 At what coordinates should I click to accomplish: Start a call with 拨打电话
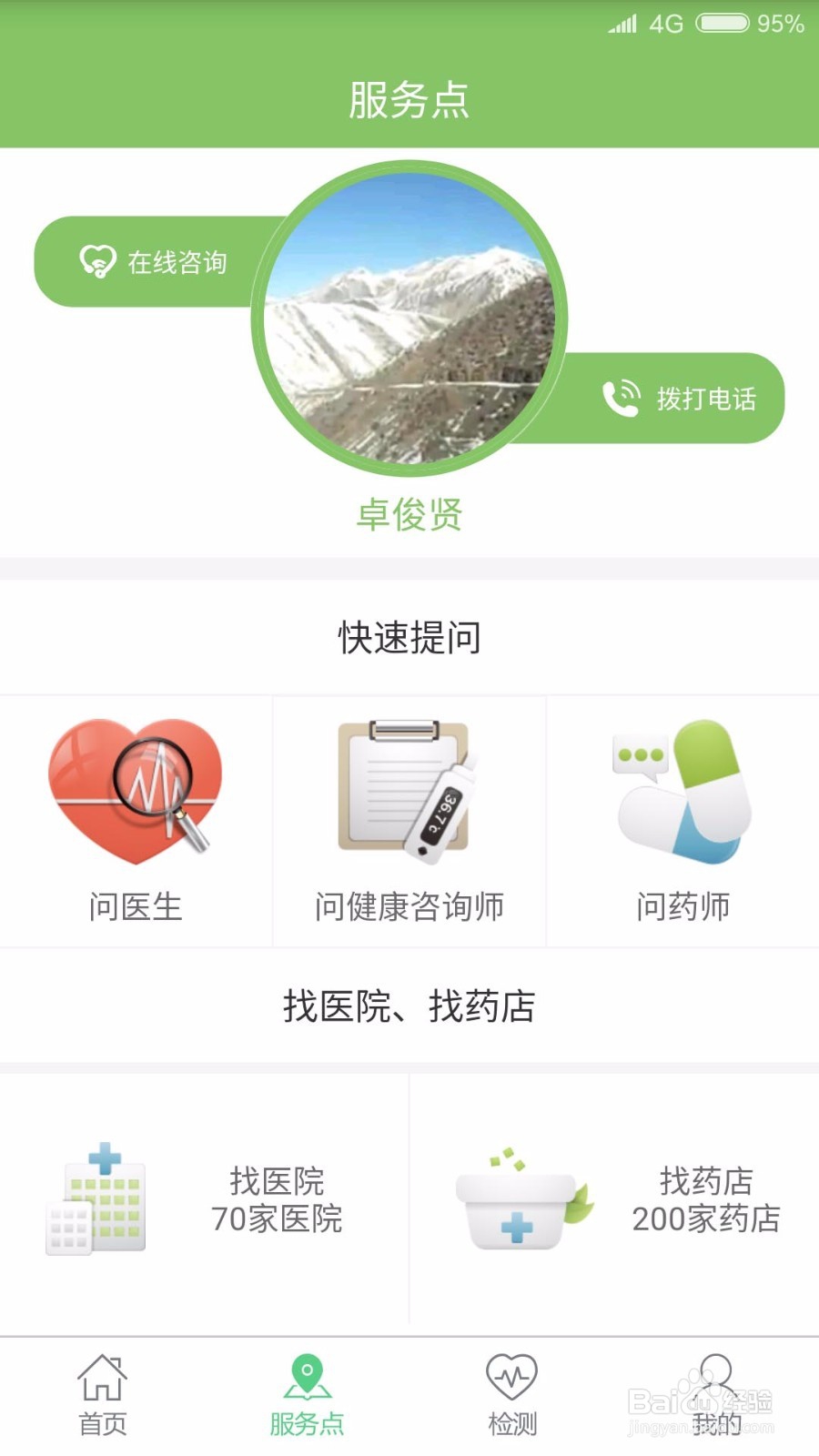click(692, 398)
